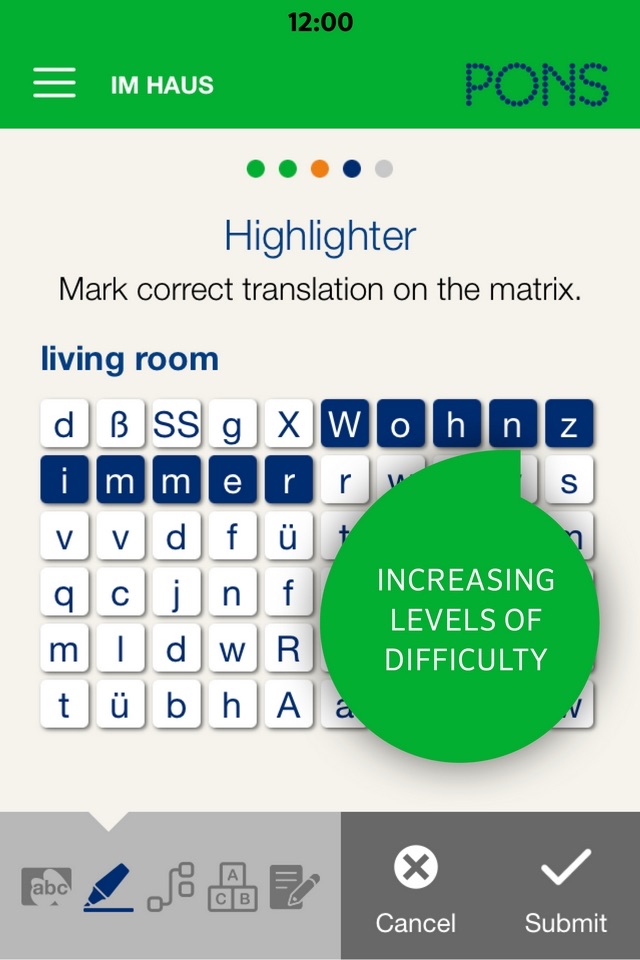The image size is (640, 960).
Task: Select the highlighter exercise icon
Action: [108, 886]
